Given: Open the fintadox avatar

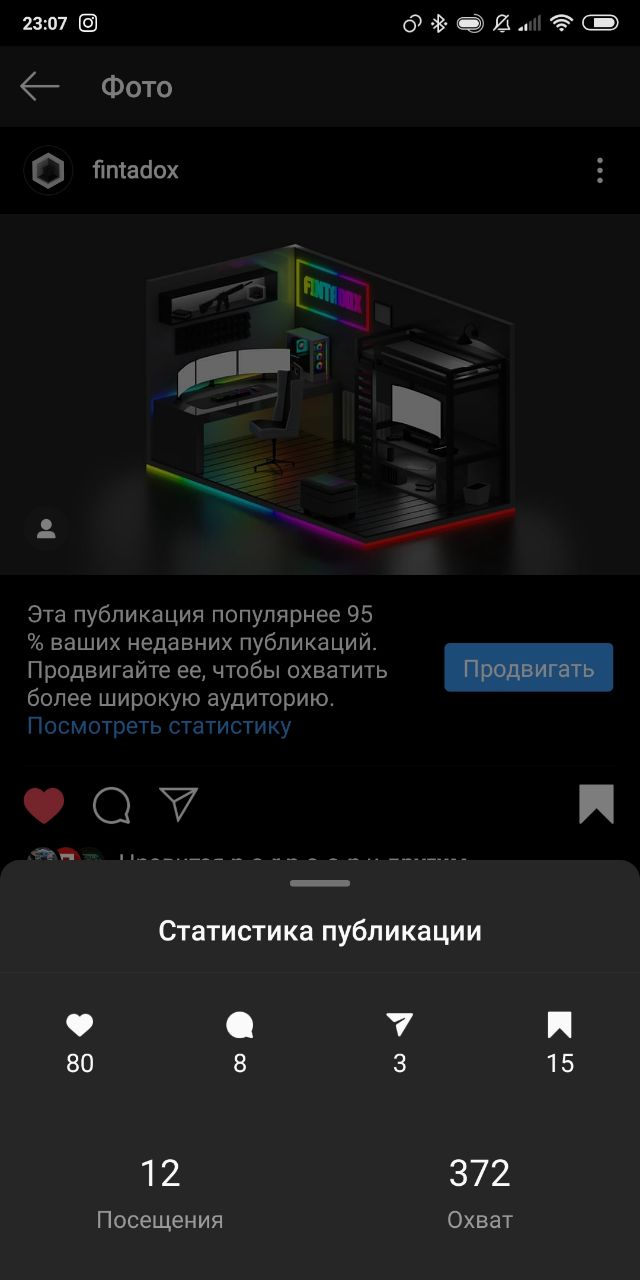Looking at the screenshot, I should coord(48,171).
